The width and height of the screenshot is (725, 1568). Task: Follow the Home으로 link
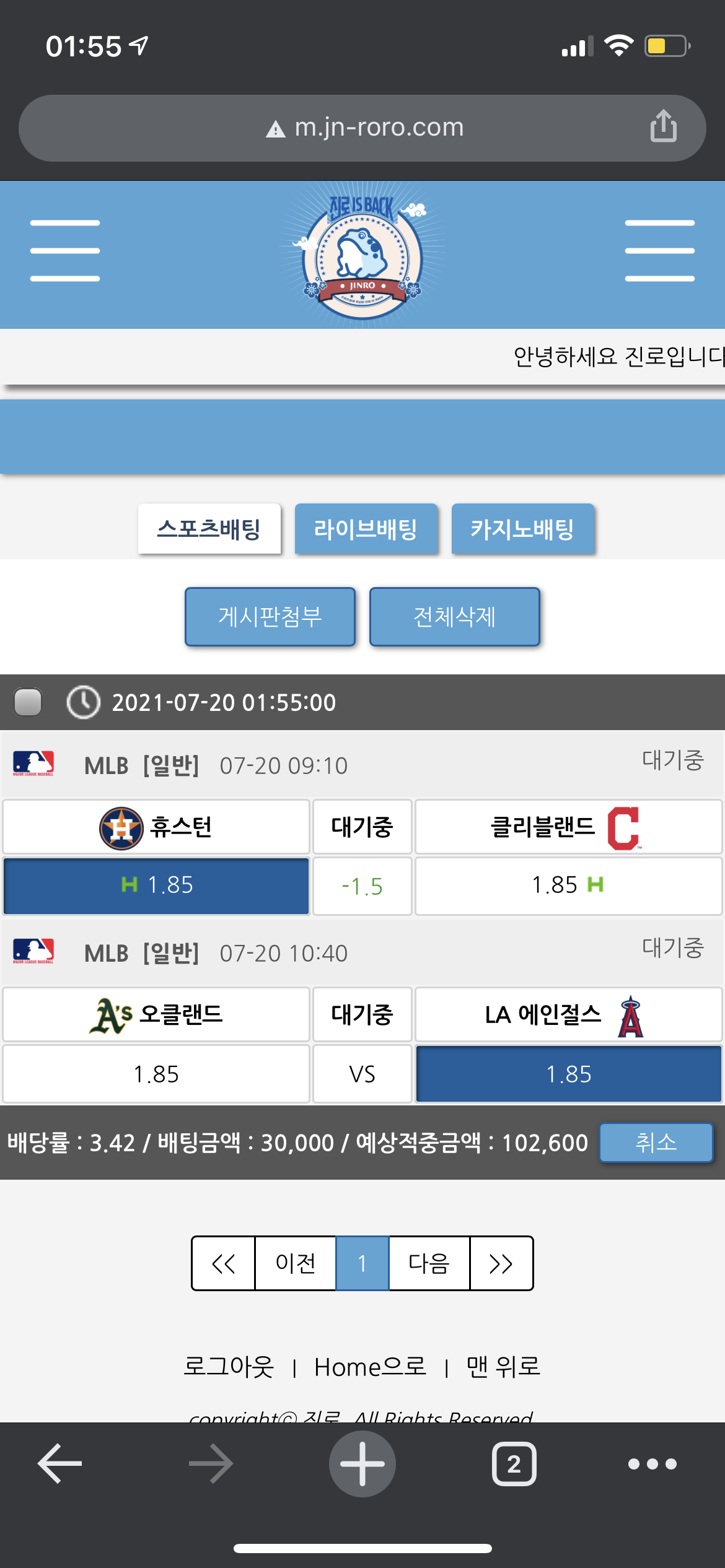[370, 1367]
